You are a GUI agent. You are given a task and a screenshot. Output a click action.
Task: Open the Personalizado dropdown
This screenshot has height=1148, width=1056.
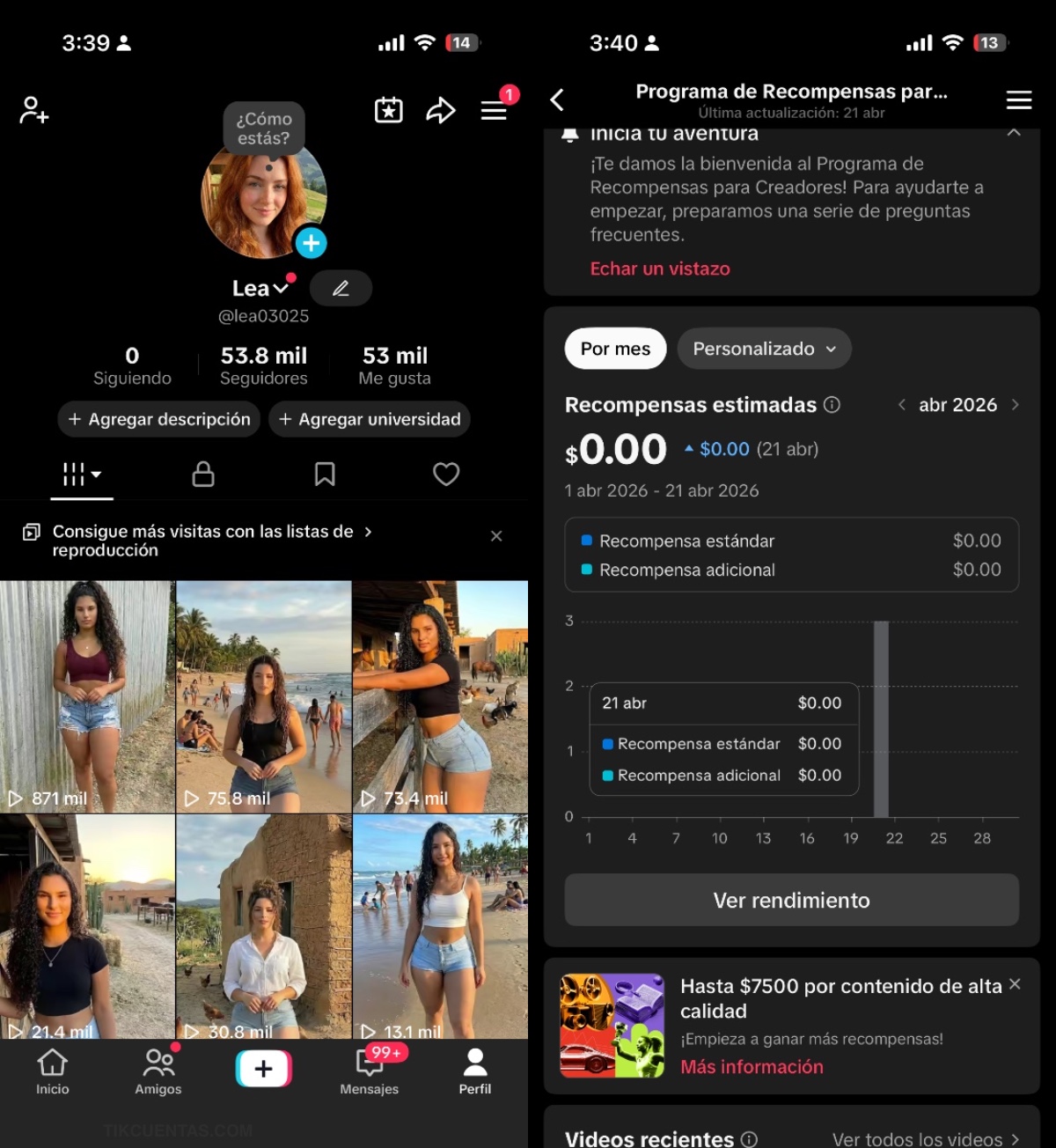(764, 349)
